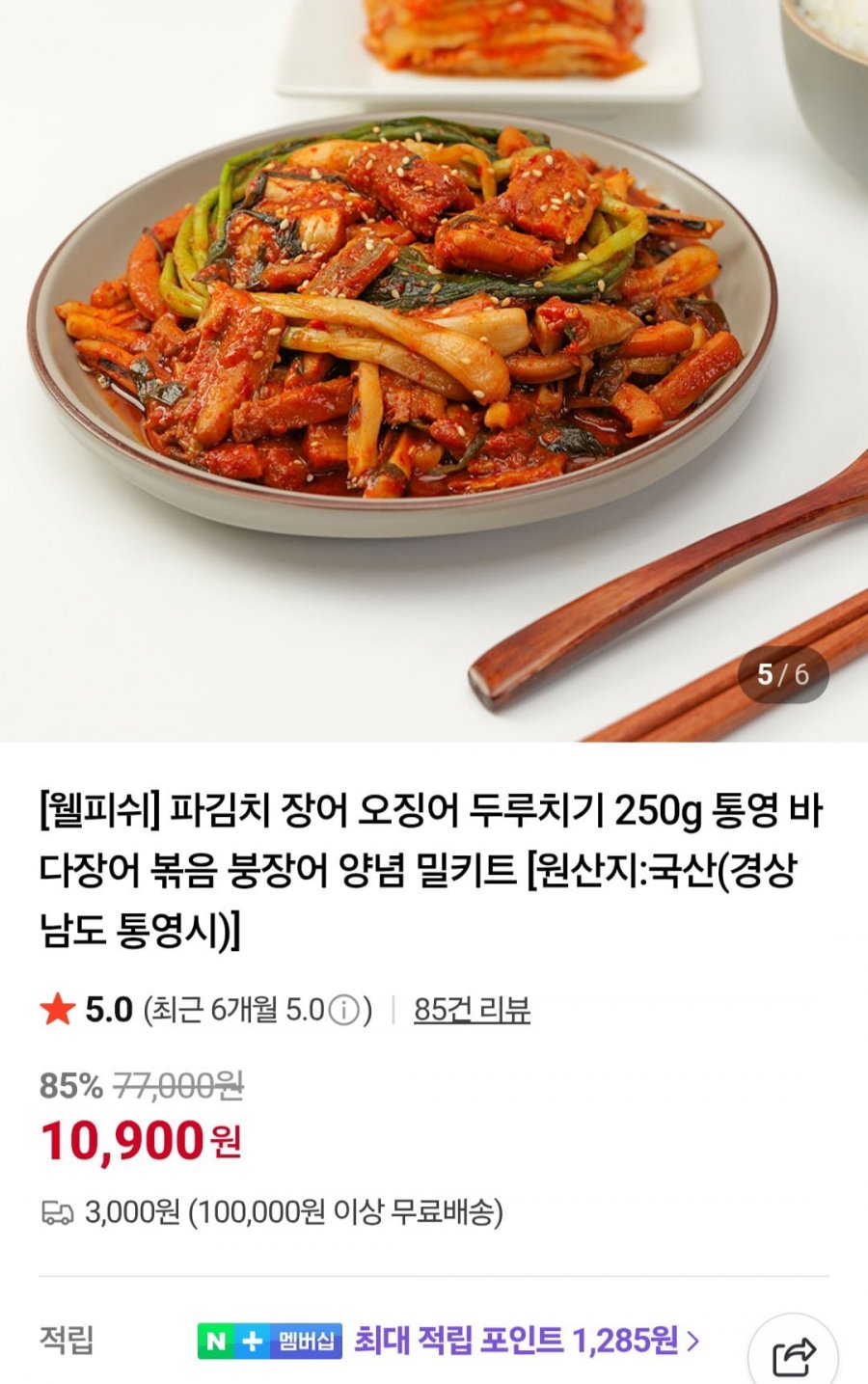Screen dimensions: 868x1384
Task: Tap the rating info icon next to 5.0
Action: click(343, 1011)
